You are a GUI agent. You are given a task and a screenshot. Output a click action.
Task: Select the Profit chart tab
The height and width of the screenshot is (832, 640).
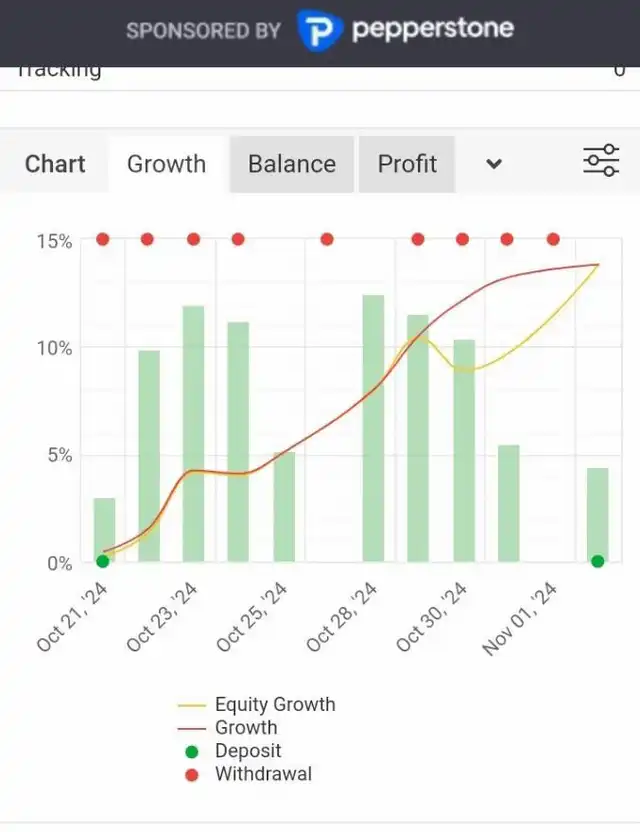[407, 164]
